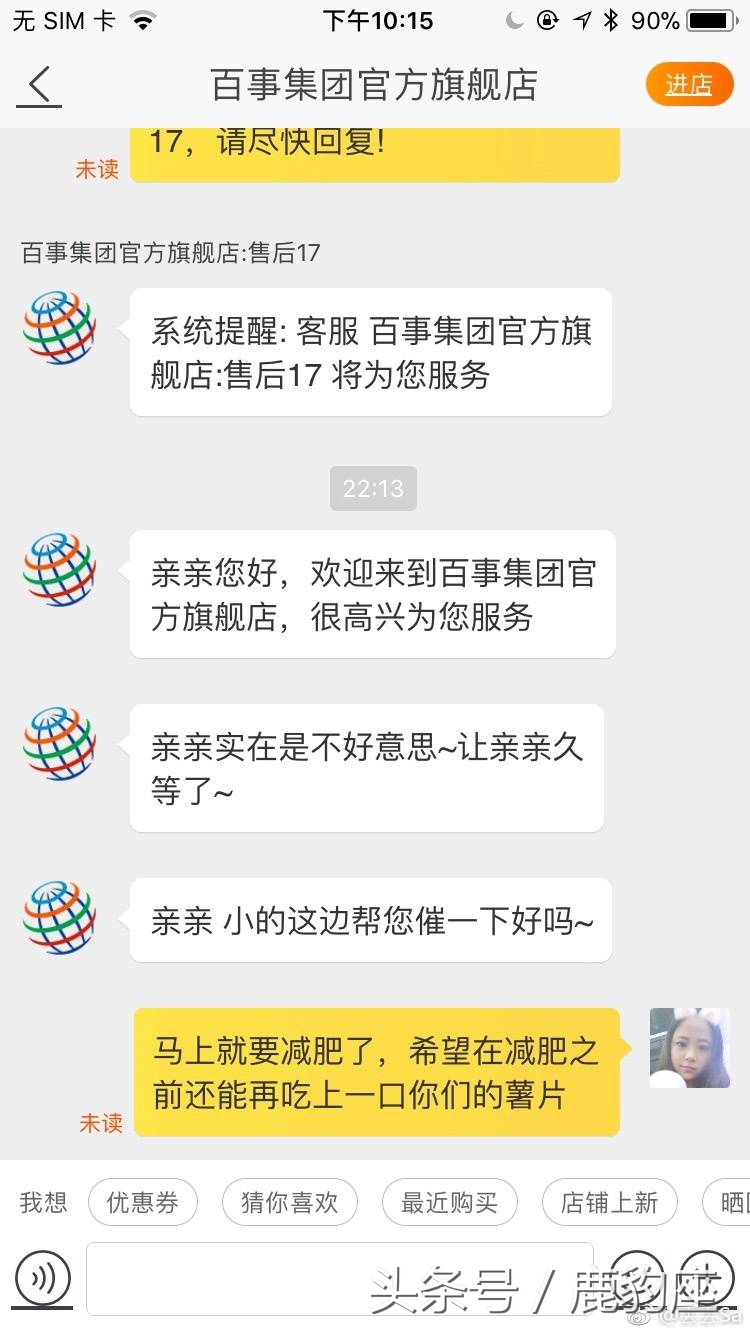
Task: Select the 最近购买 quick reply chip
Action: (x=449, y=1203)
